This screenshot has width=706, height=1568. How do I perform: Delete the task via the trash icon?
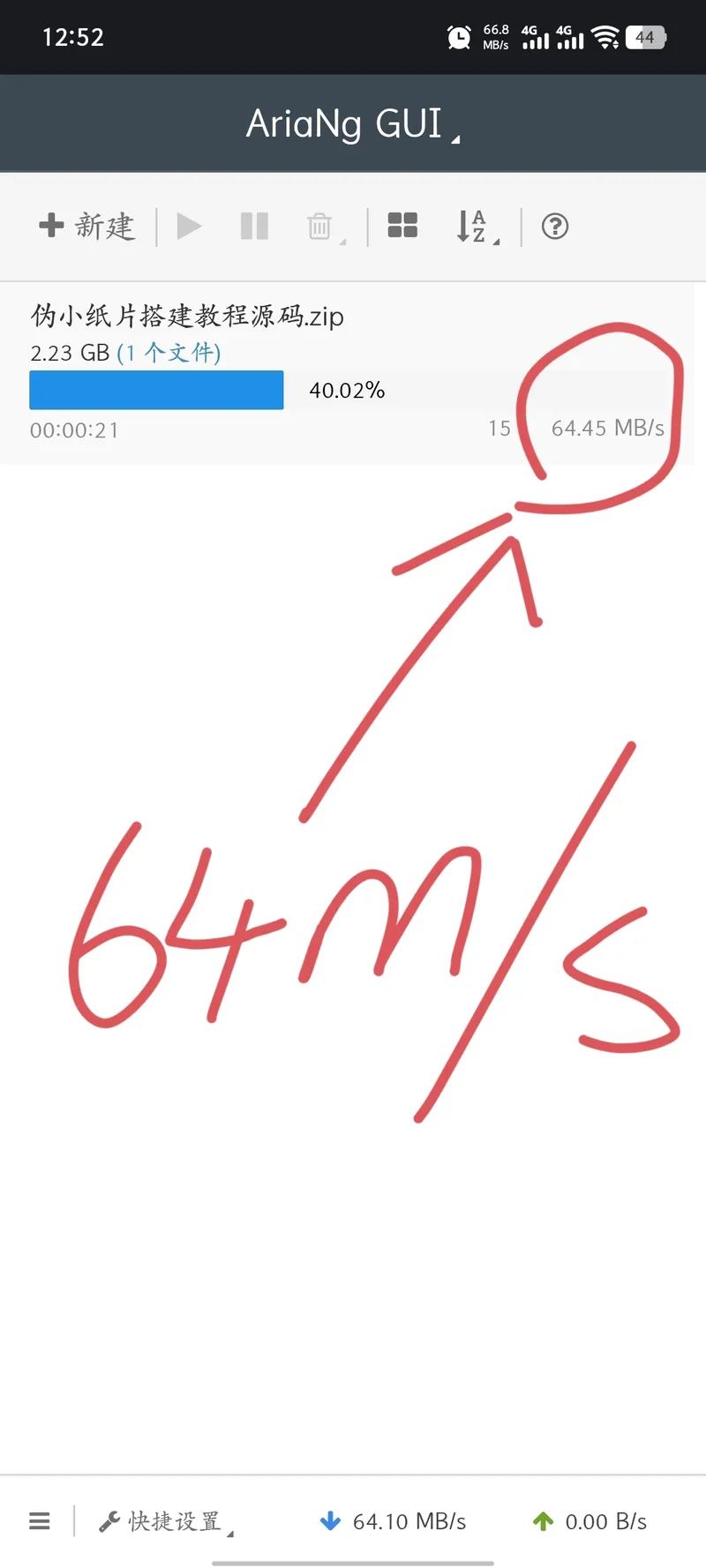[319, 227]
